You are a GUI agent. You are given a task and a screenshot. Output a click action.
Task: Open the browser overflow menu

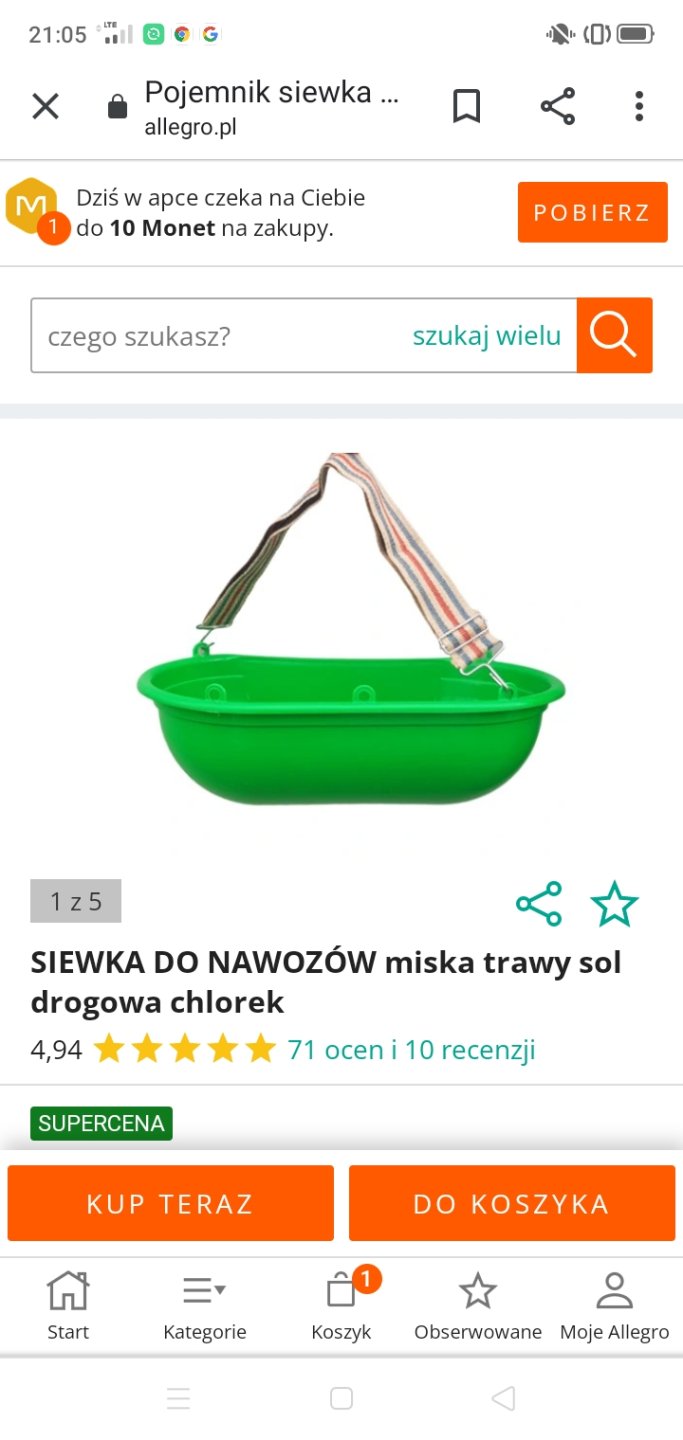pyautogui.click(x=639, y=106)
